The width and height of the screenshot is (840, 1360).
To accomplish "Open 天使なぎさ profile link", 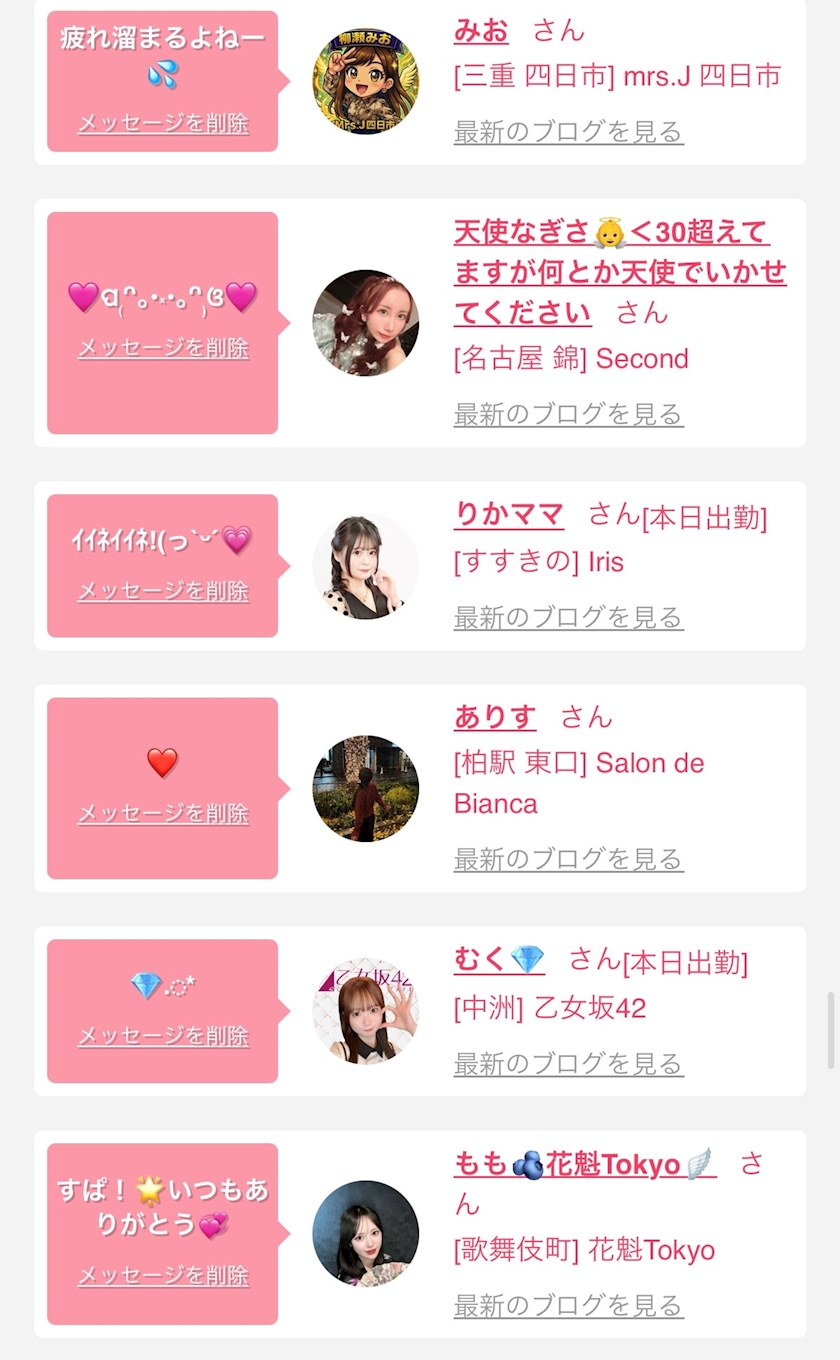I will point(620,272).
